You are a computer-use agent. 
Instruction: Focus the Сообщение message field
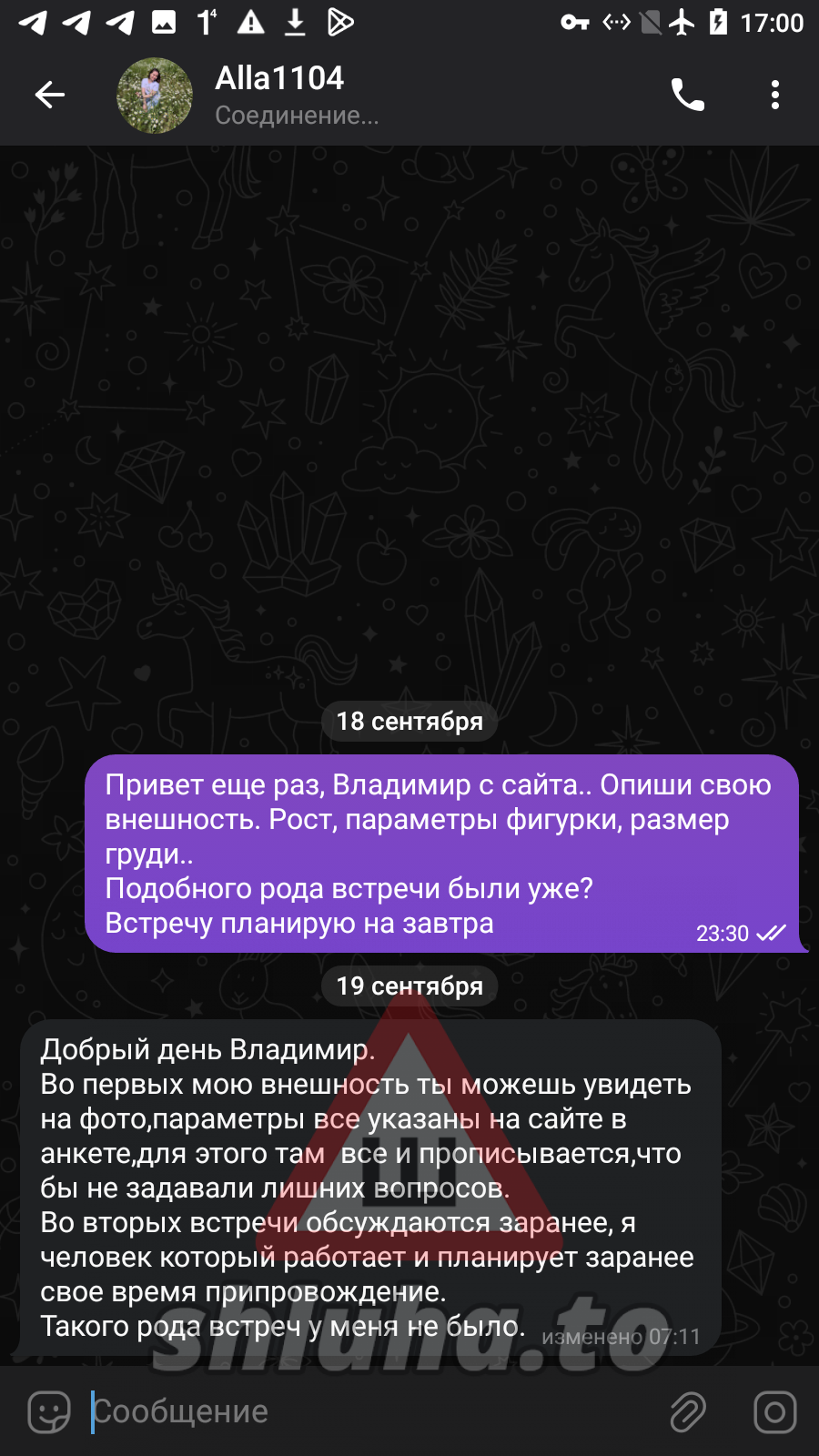[x=364, y=1412]
